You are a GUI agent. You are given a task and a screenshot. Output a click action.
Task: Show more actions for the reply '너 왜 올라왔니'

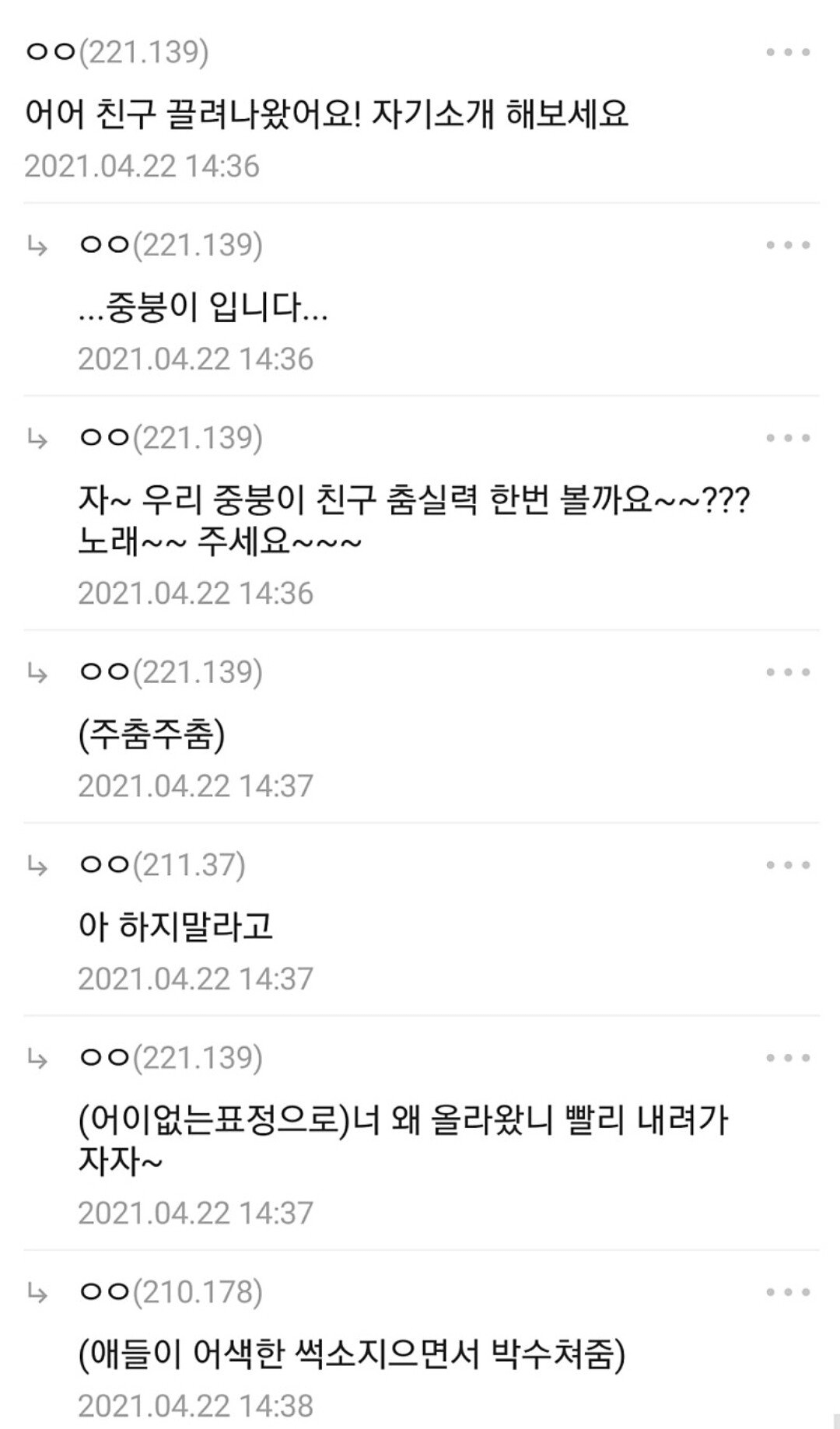tap(788, 1059)
